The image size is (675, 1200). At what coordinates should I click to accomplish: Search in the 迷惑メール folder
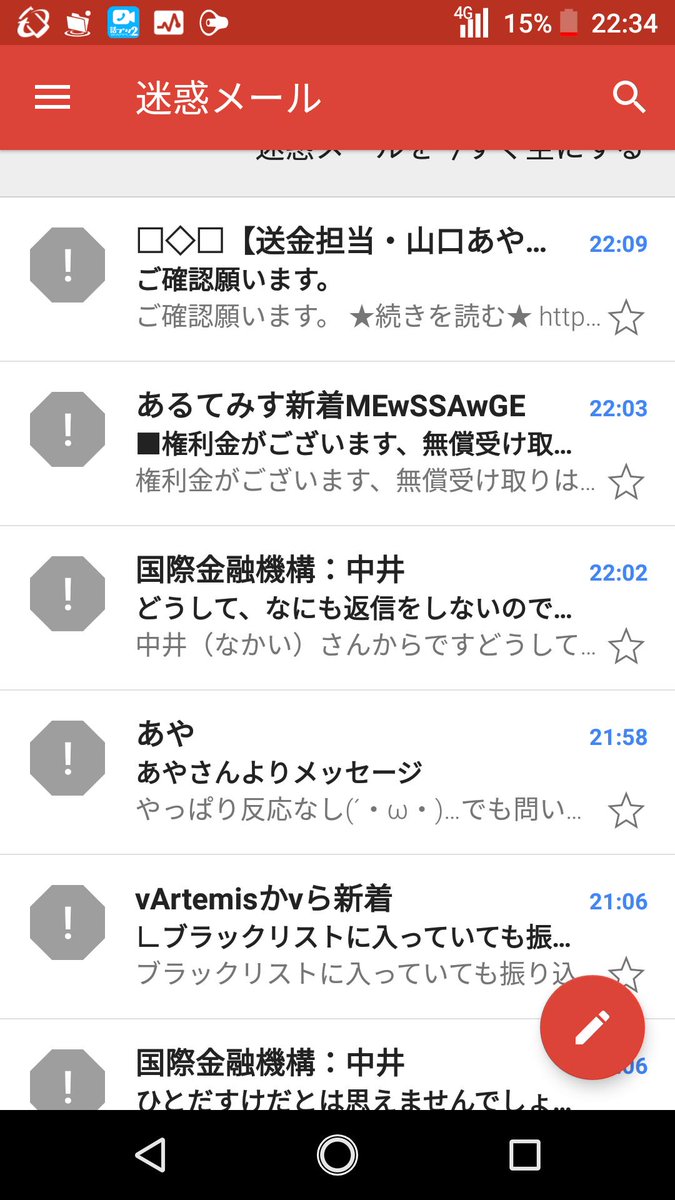(629, 97)
